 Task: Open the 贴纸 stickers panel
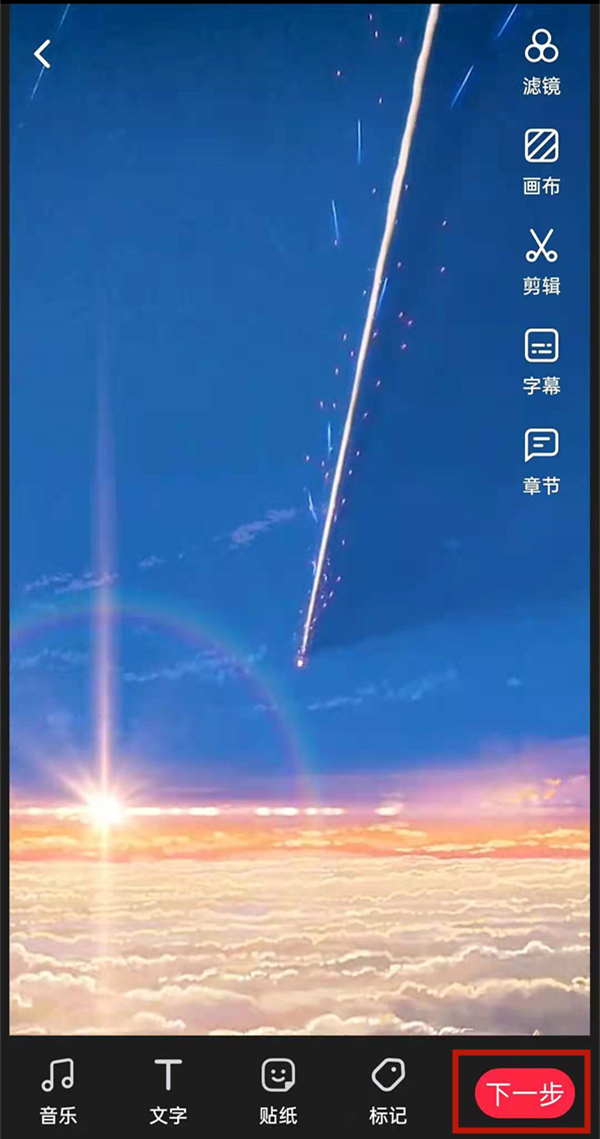pyautogui.click(x=278, y=1089)
